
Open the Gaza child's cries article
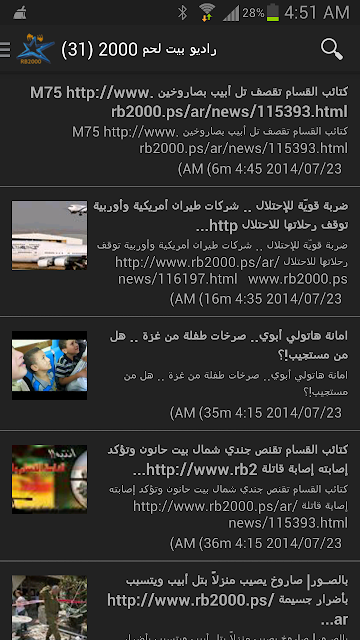point(180,373)
